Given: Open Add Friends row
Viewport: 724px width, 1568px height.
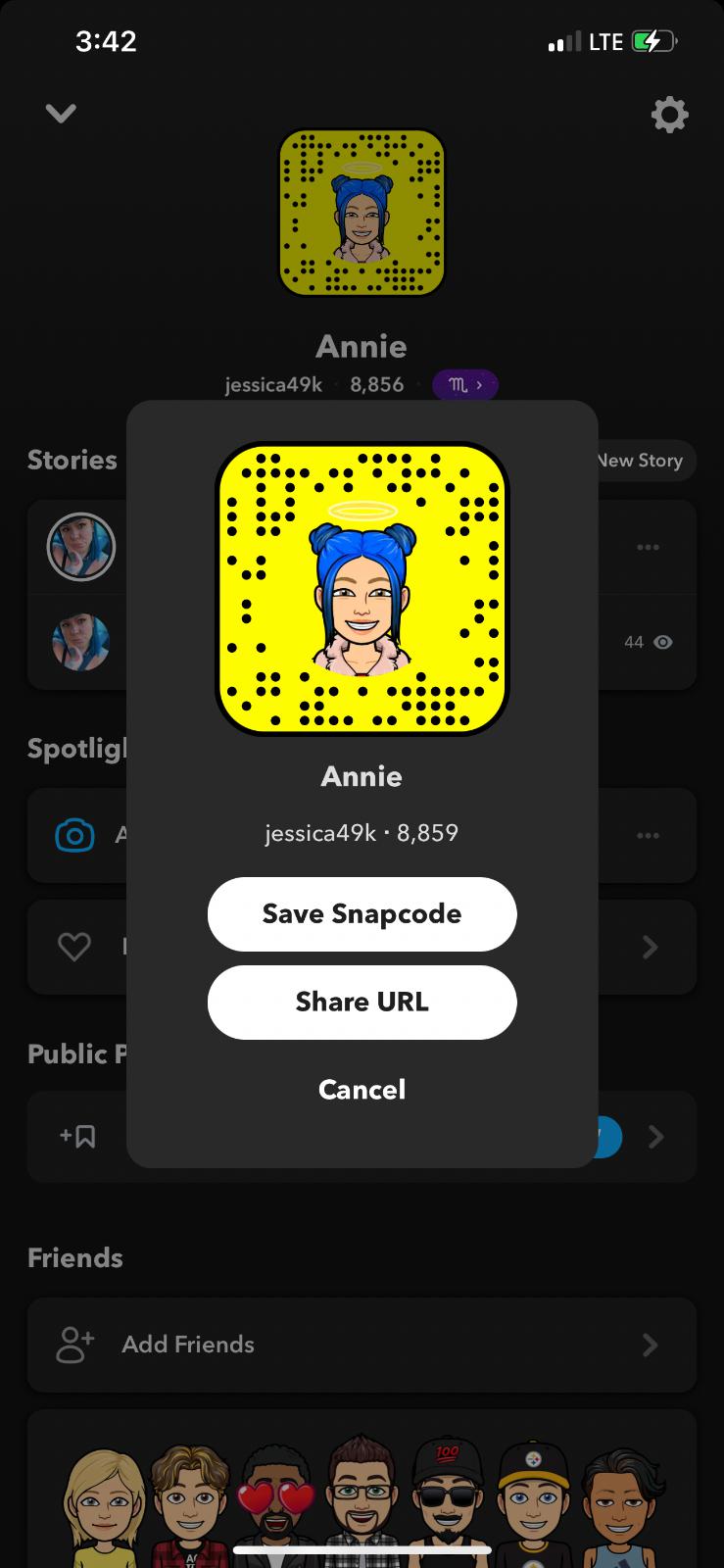Looking at the screenshot, I should coord(362,1345).
